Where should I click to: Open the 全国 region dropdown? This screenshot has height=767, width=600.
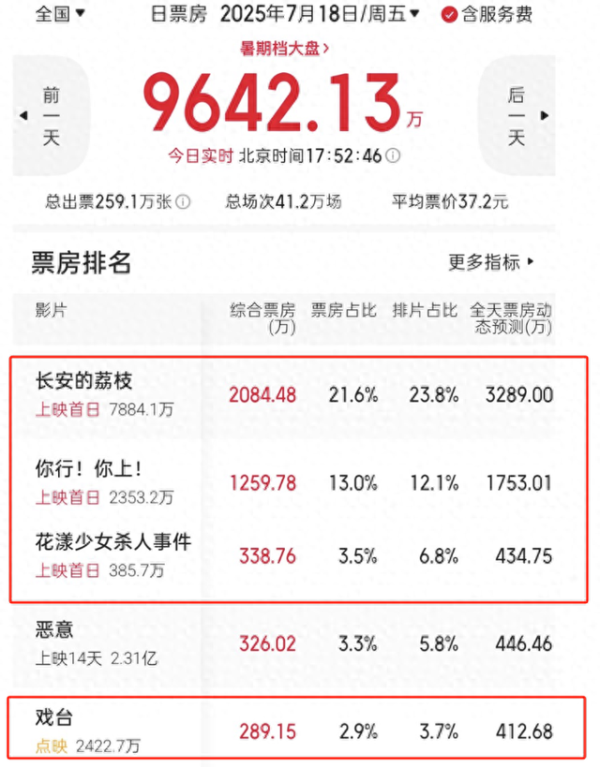coord(59,14)
